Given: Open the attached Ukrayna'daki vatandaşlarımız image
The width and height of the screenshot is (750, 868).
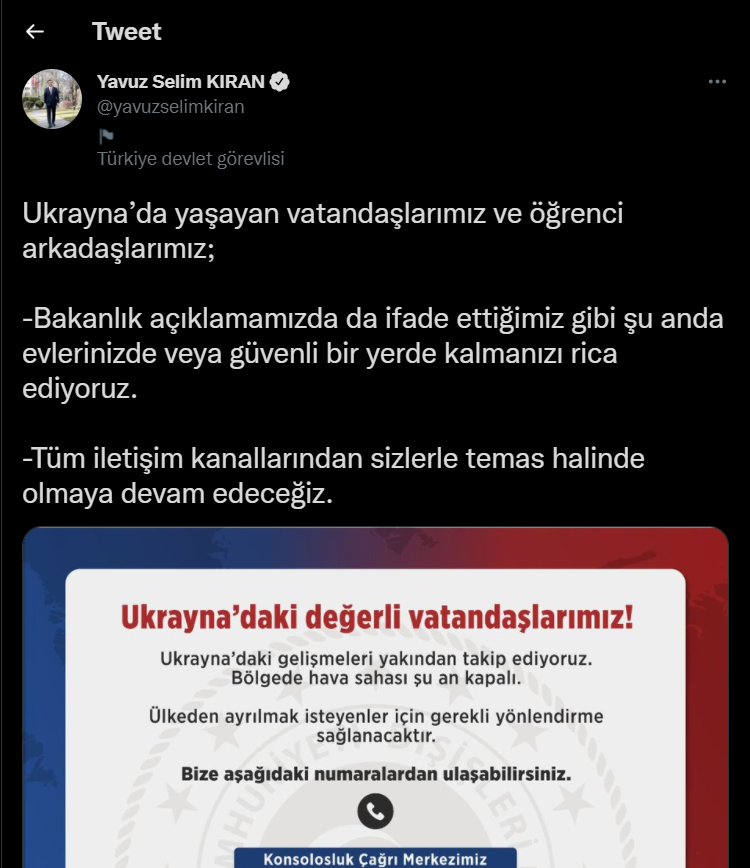Looking at the screenshot, I should click(375, 700).
